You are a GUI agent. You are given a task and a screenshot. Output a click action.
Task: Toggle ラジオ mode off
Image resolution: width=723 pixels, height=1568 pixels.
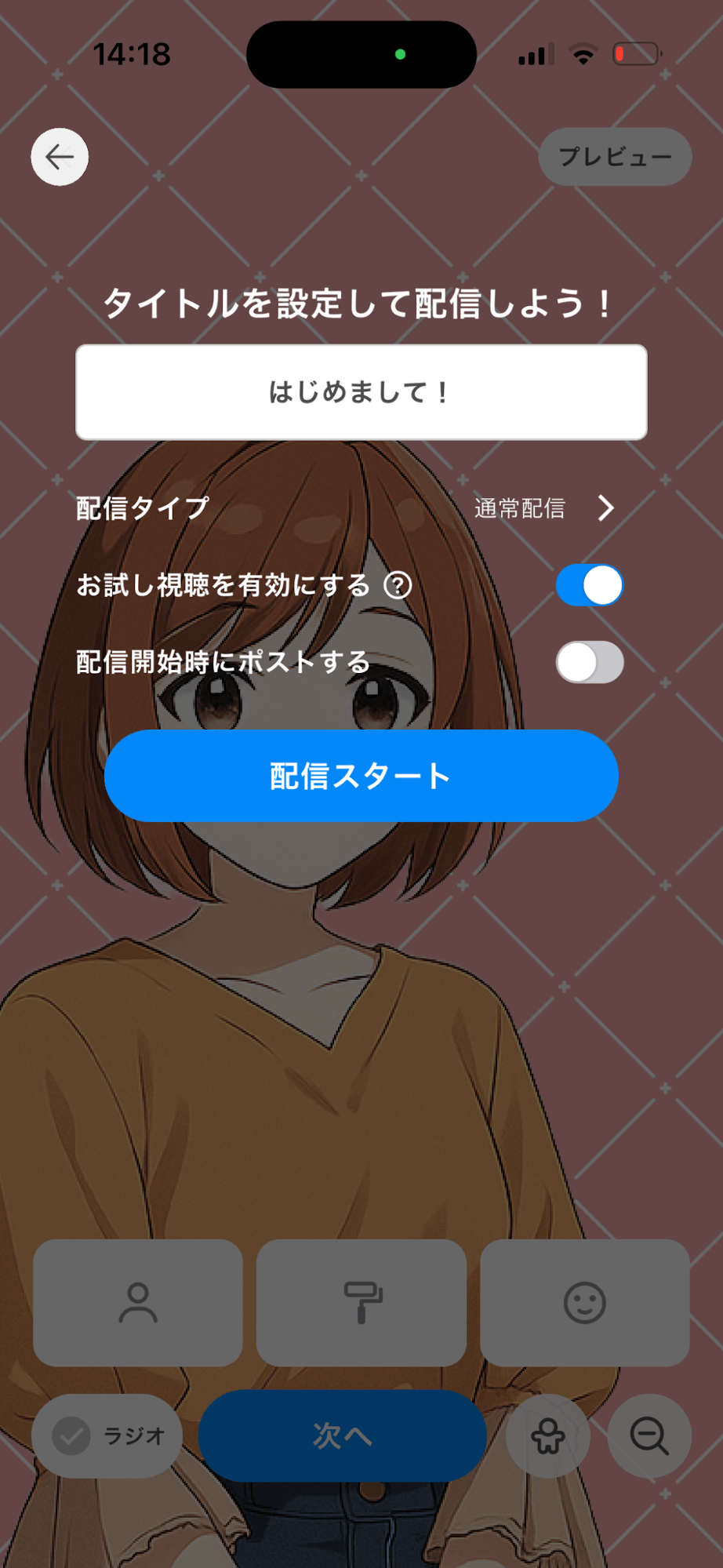tap(107, 1436)
